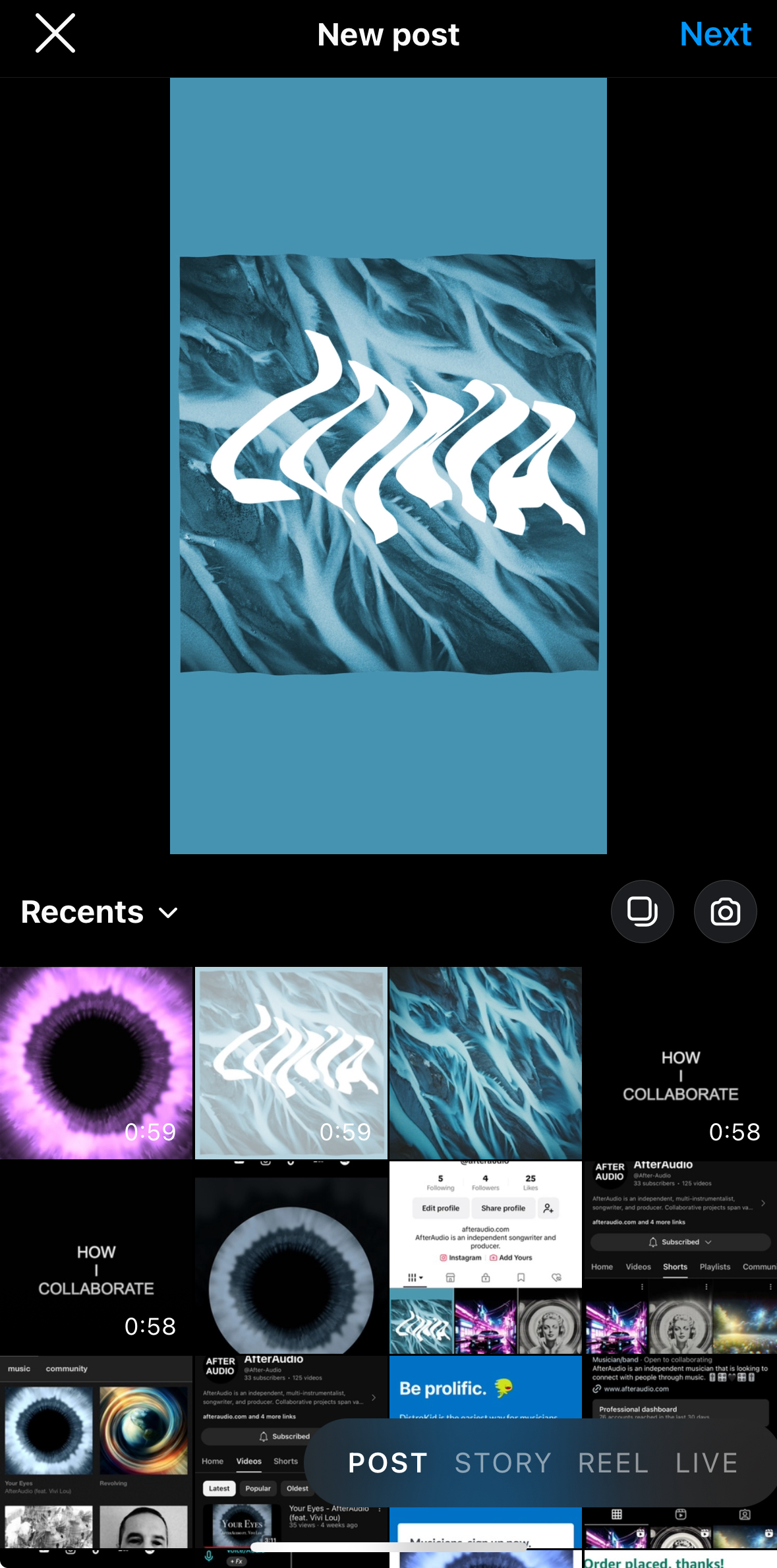Select the gray eye screenshot thumbnail
This screenshot has width=777, height=1568.
291,1257
